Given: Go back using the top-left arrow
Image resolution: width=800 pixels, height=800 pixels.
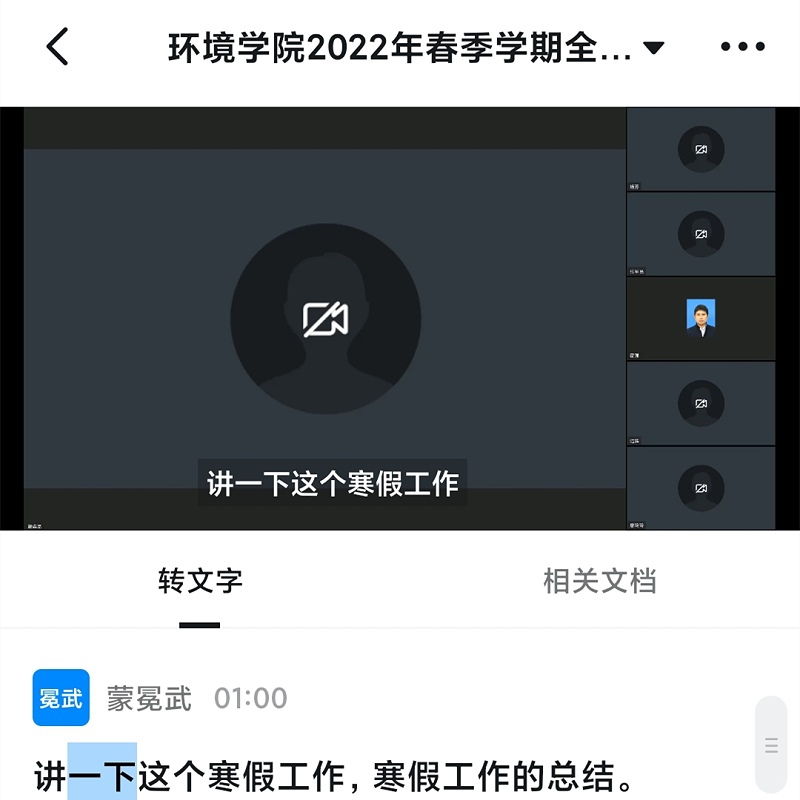Looking at the screenshot, I should coord(58,47).
